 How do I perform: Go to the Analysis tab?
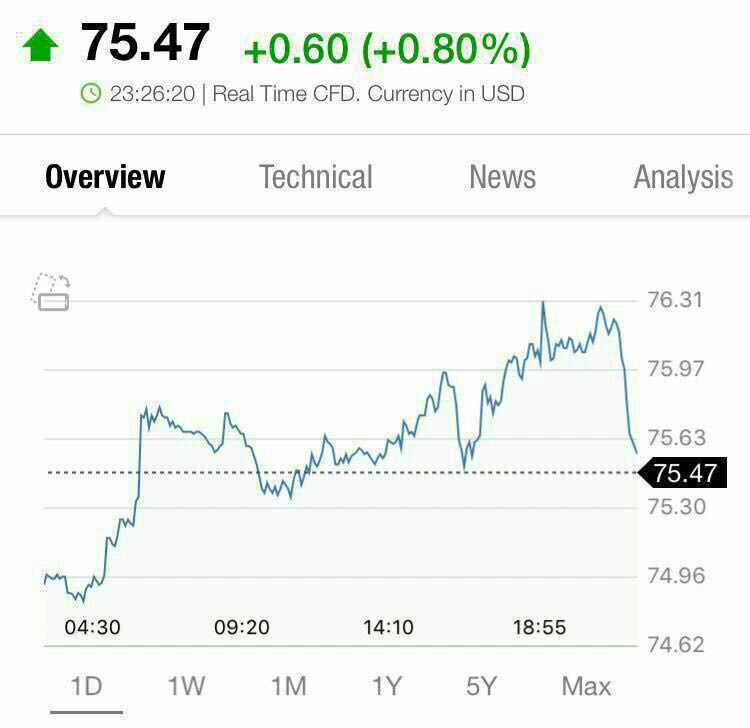point(683,177)
